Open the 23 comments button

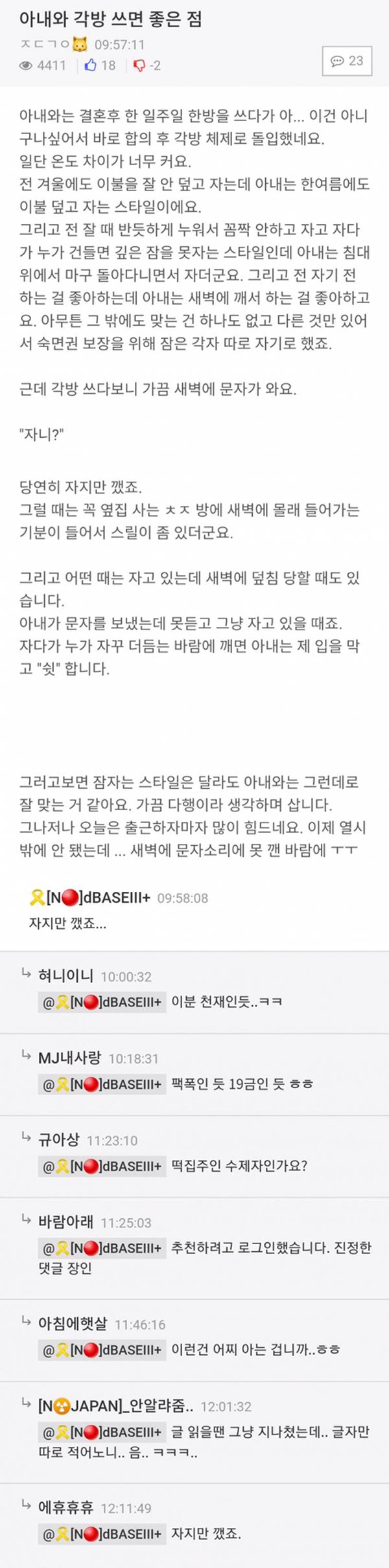[347, 62]
